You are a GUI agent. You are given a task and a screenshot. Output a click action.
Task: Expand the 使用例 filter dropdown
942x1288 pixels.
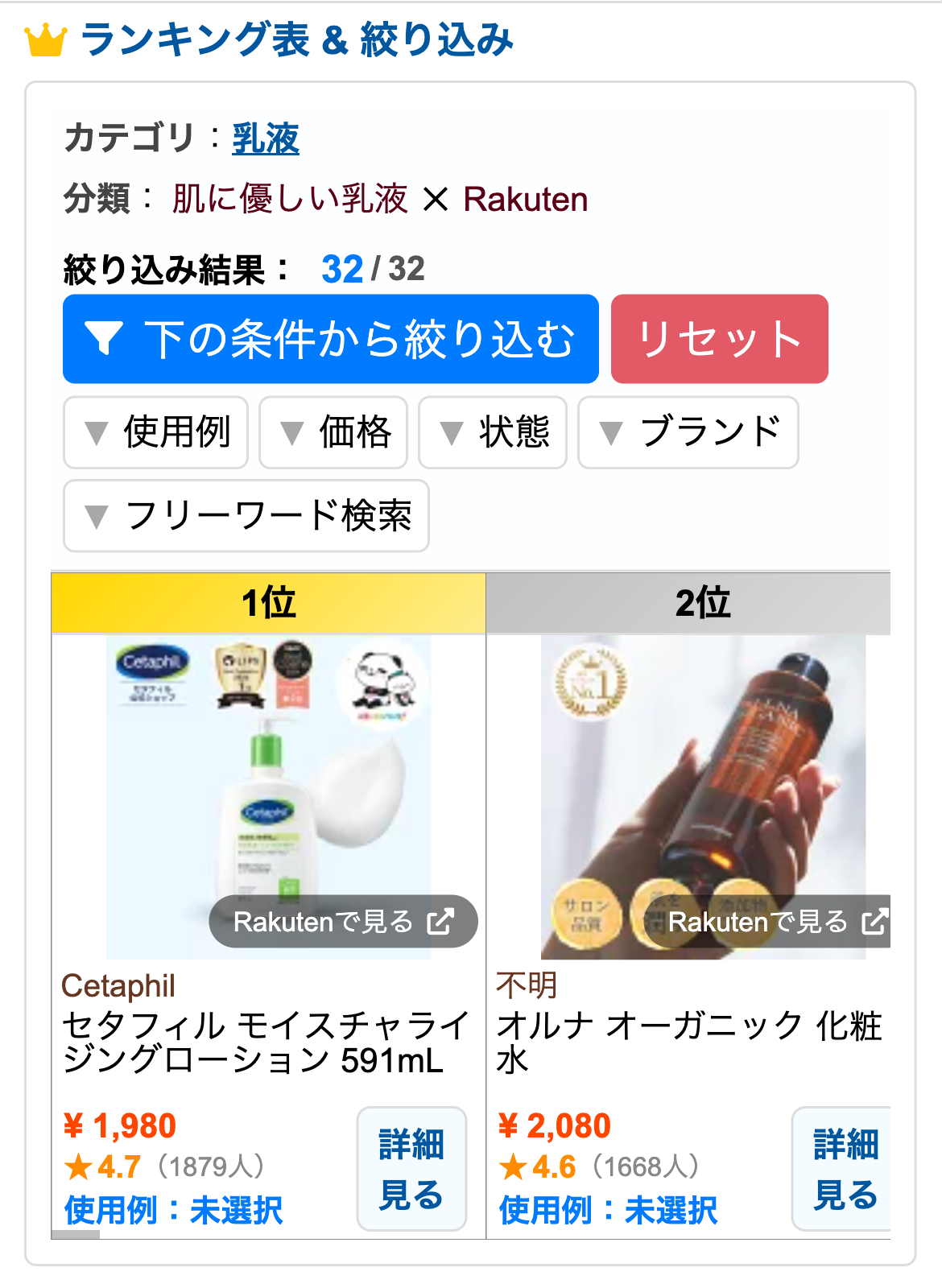coord(155,432)
